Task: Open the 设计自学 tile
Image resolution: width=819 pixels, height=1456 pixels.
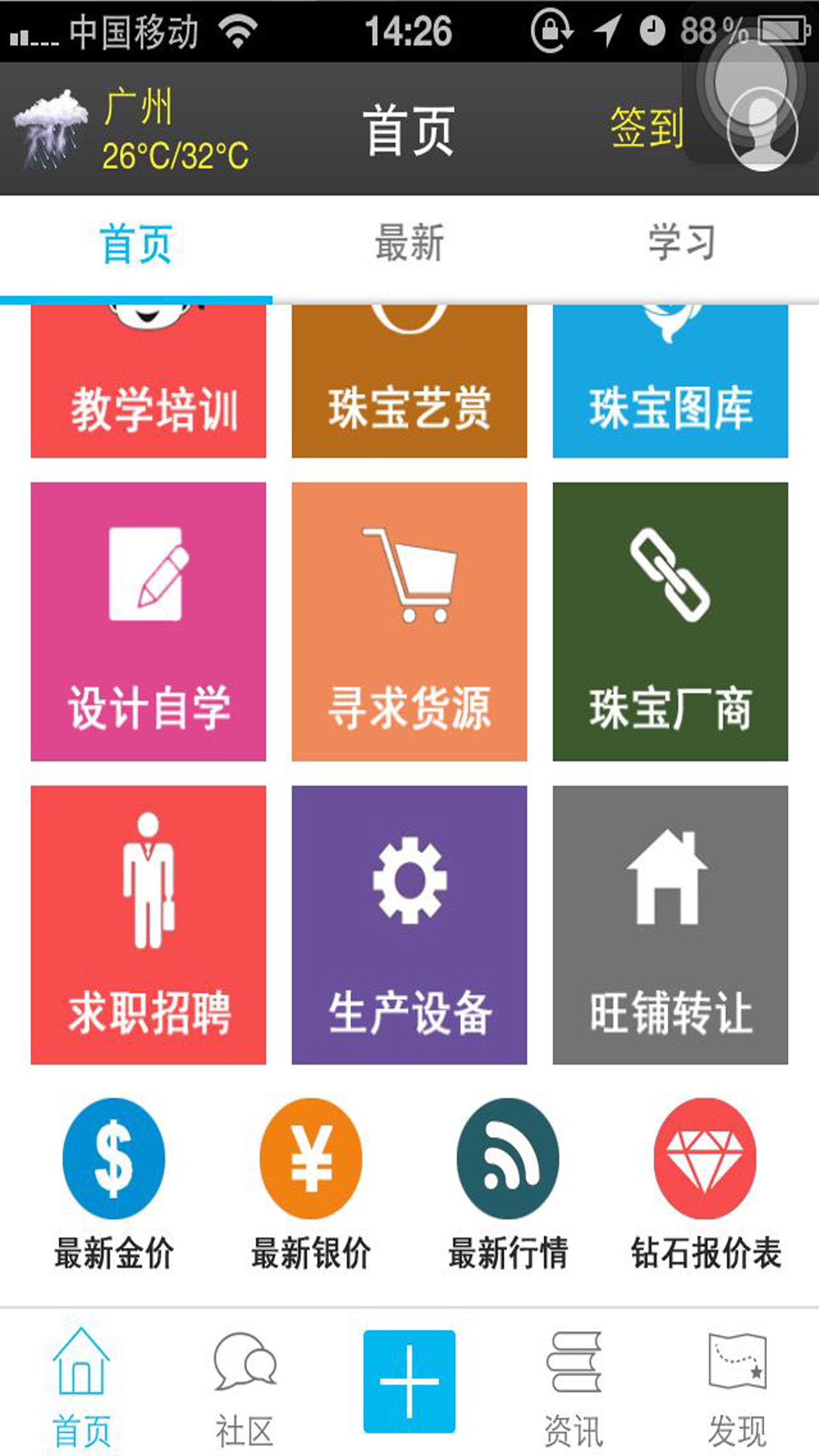Action: pyautogui.click(x=148, y=622)
